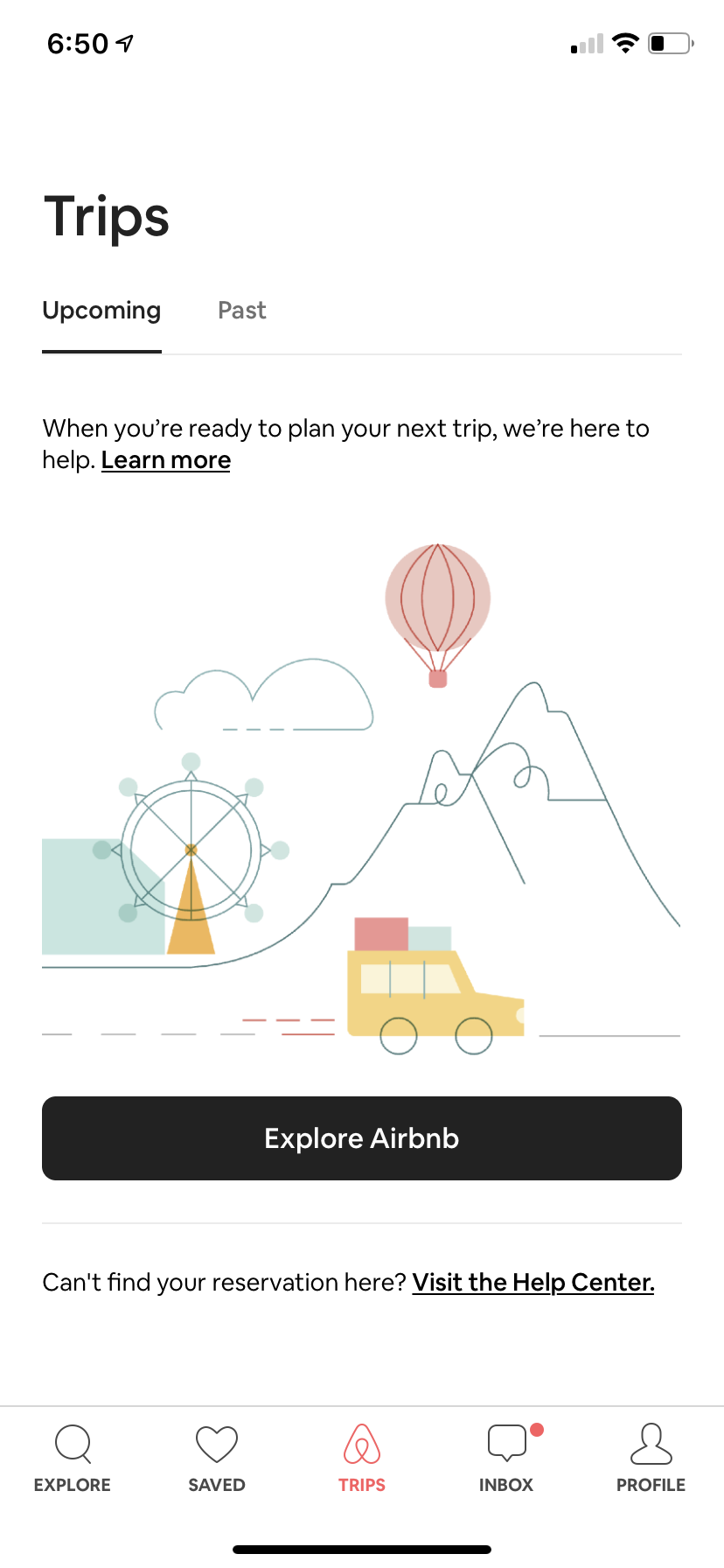Visit the Help Center link
This screenshot has height=1568, width=724.
(x=533, y=1281)
